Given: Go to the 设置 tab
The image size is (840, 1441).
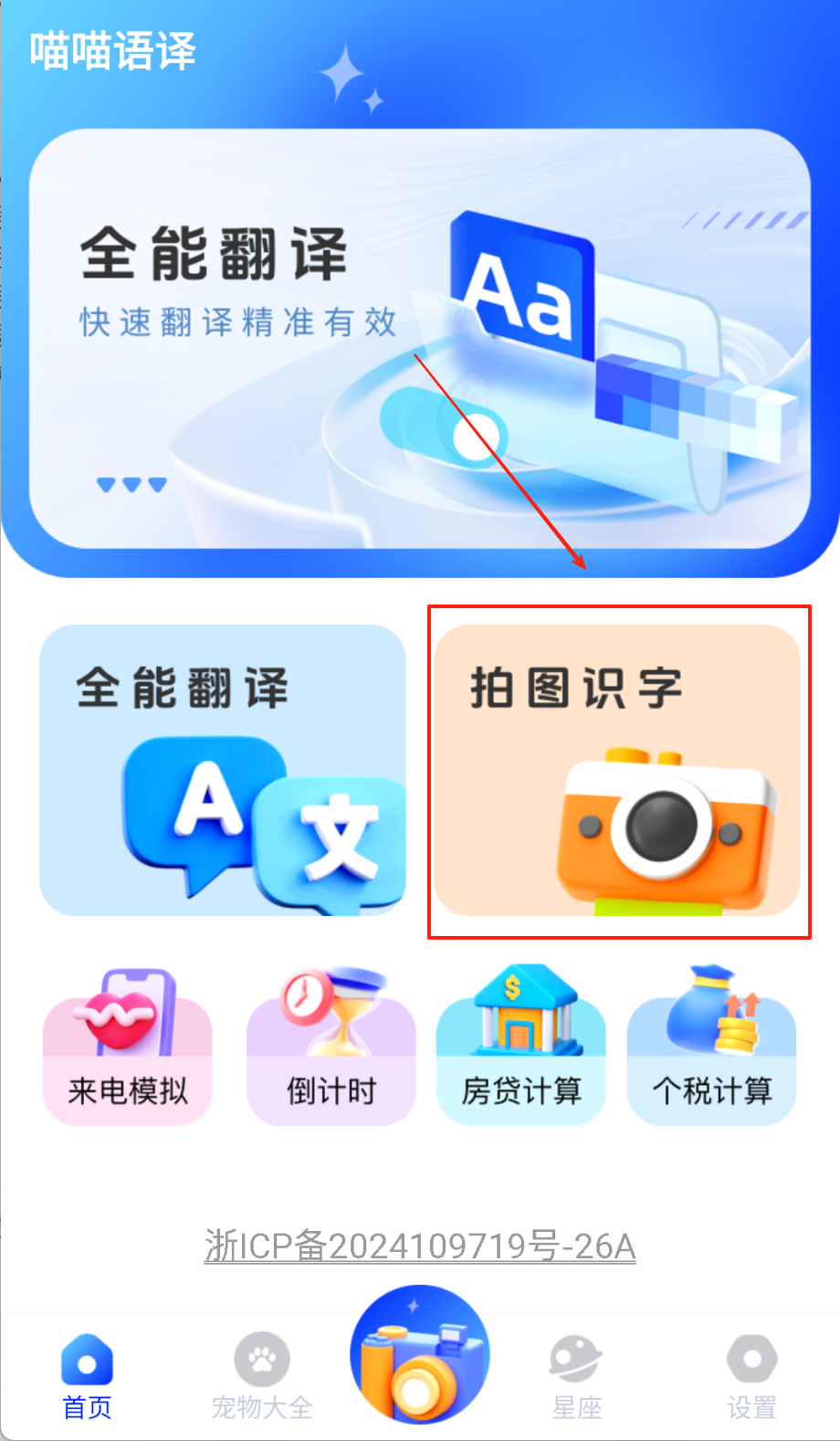Looking at the screenshot, I should click(x=751, y=1377).
